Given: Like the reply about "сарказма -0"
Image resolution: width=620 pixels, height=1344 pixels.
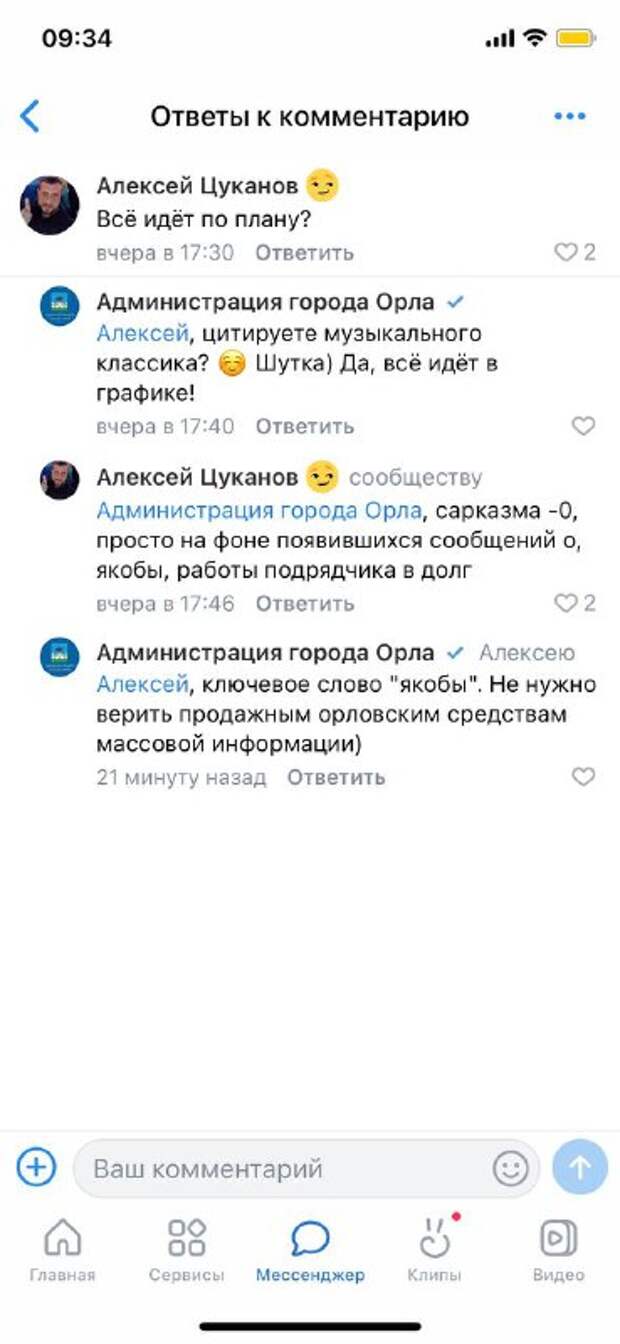Looking at the screenshot, I should 565,603.
